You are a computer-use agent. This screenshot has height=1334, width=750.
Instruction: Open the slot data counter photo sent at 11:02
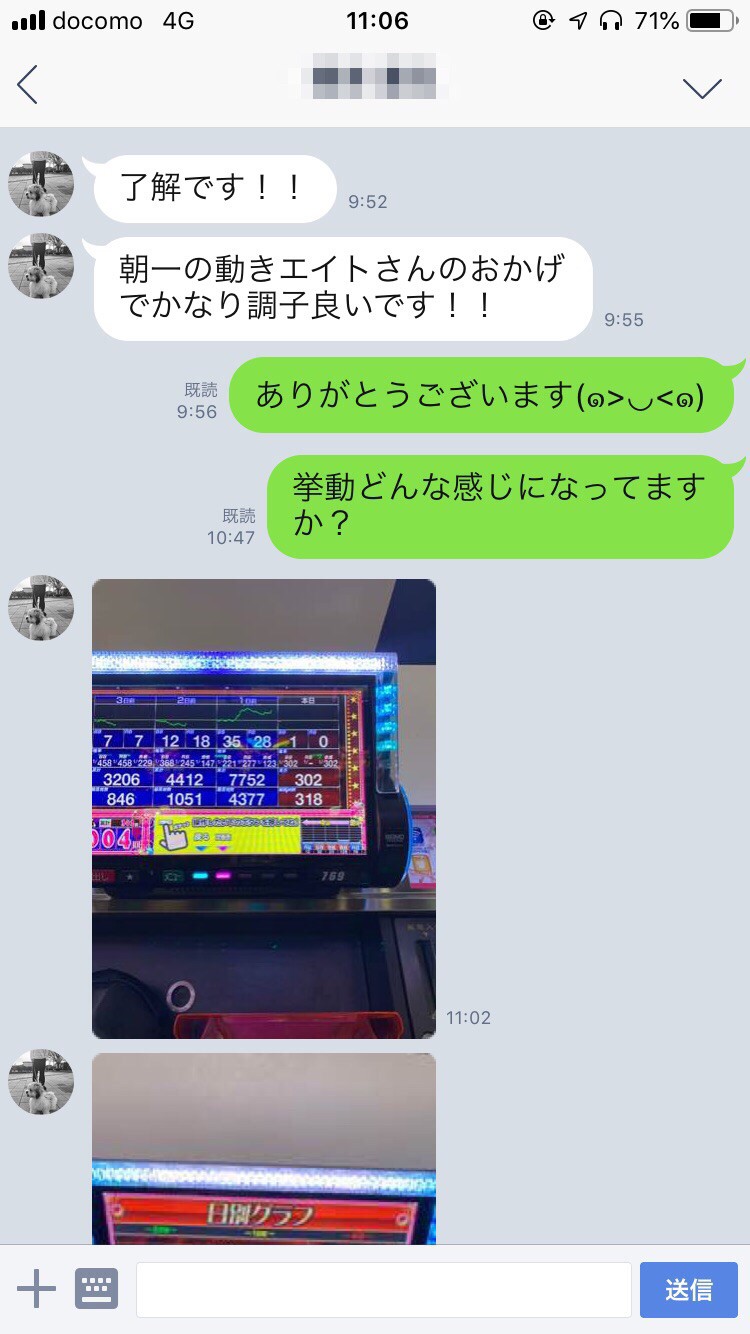coord(264,808)
